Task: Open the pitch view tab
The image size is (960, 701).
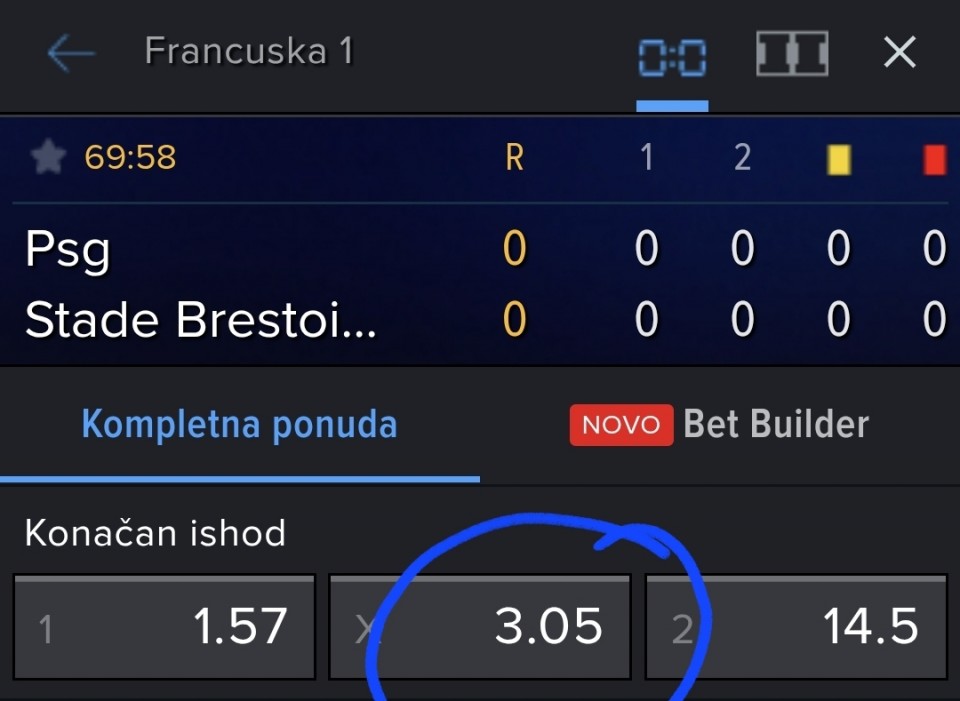Action: (792, 54)
